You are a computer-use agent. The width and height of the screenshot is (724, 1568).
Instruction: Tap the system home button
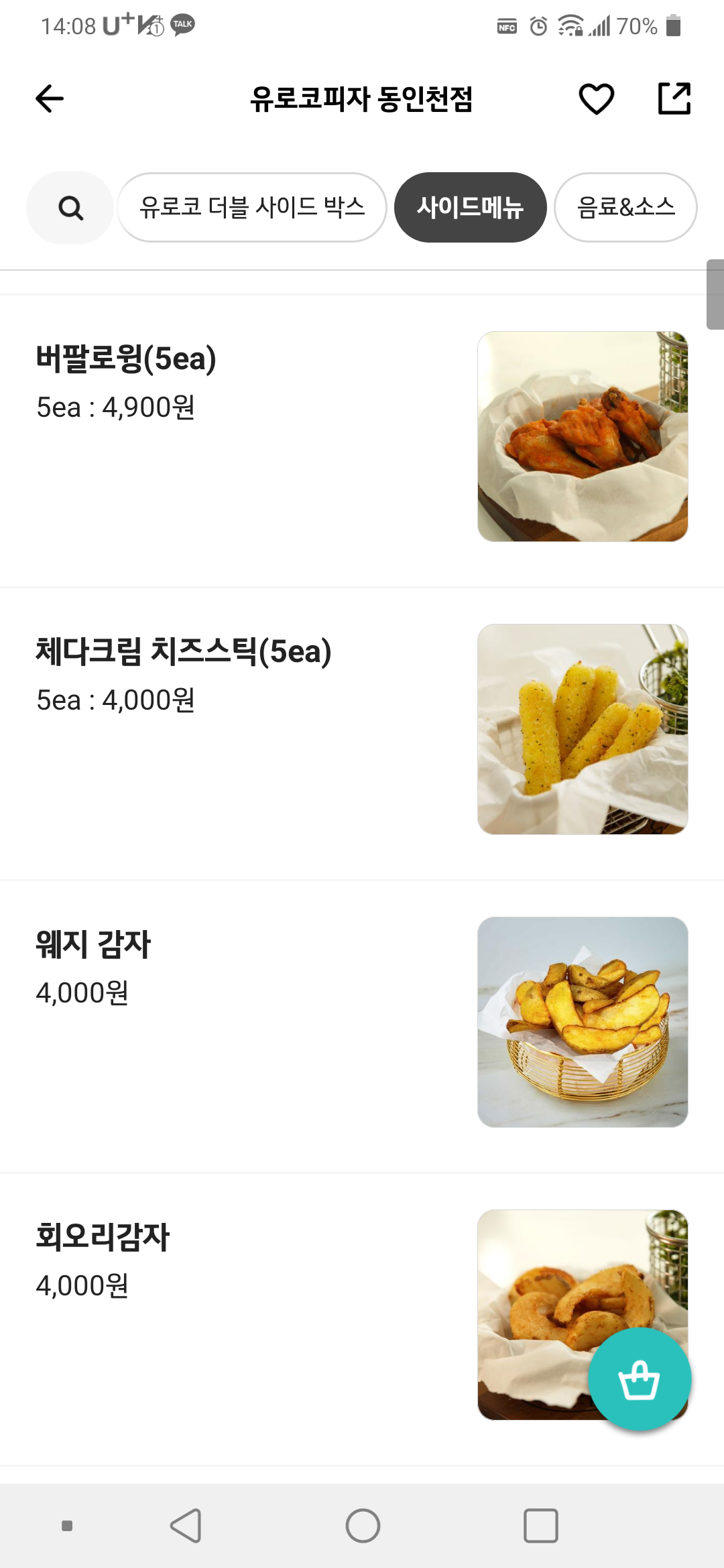(x=363, y=1526)
